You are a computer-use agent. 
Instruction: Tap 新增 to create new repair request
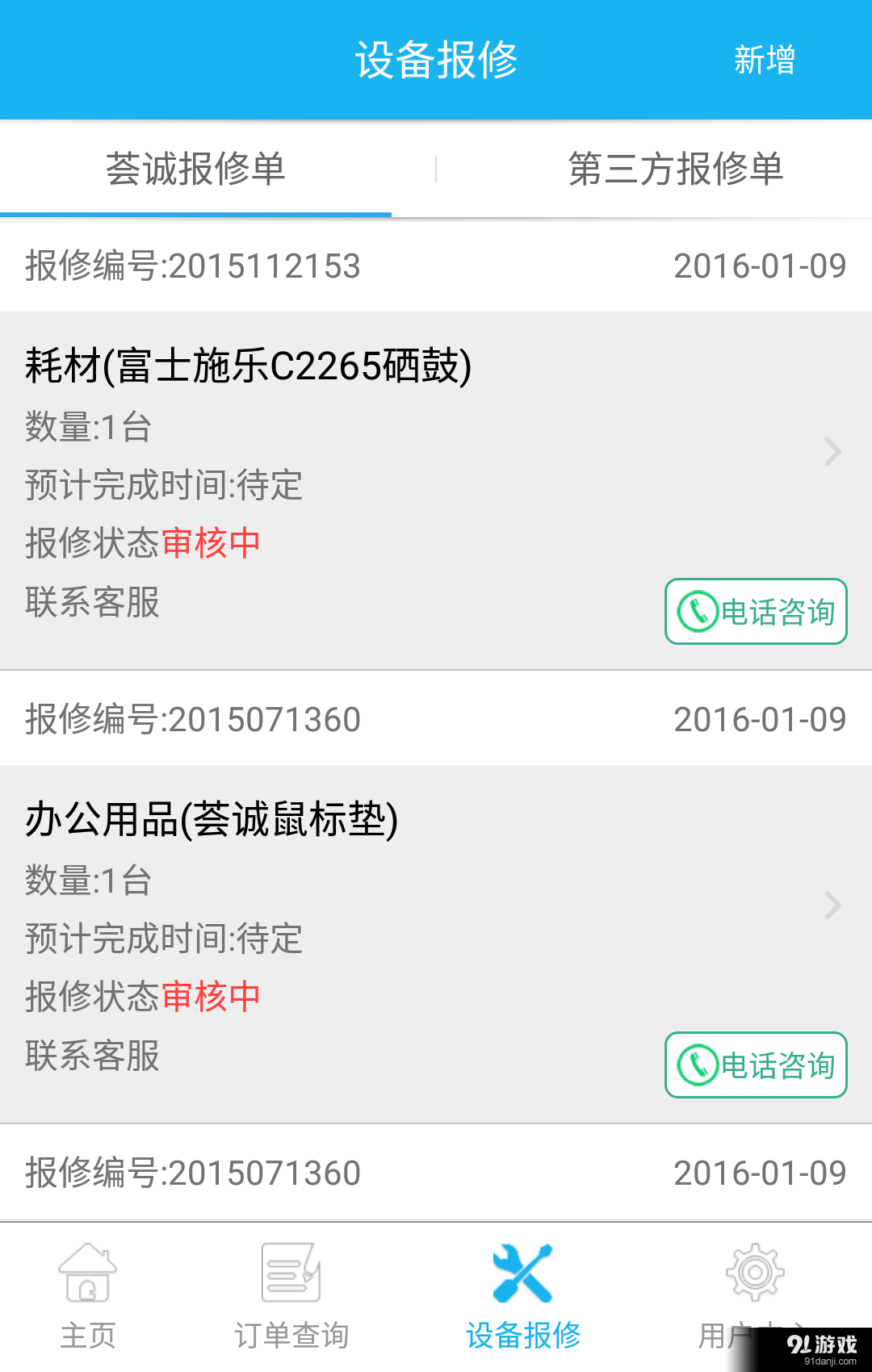pos(764,59)
